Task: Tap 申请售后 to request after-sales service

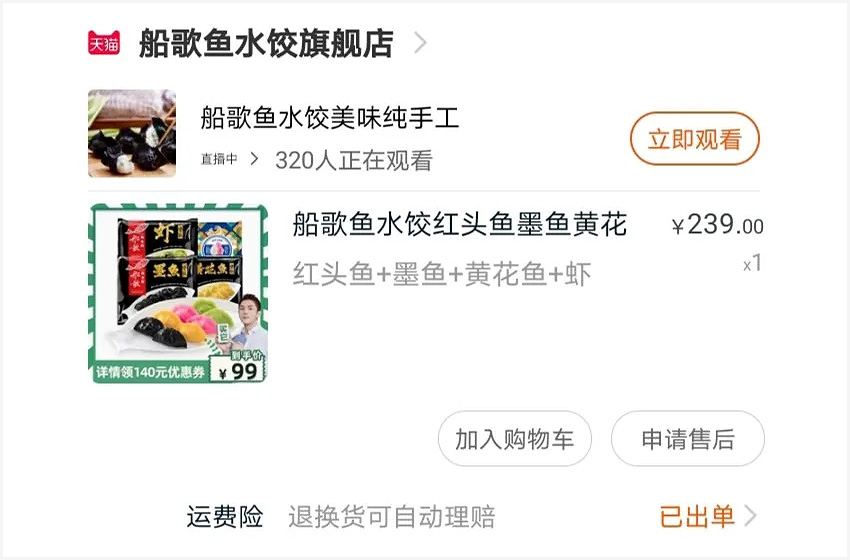Action: point(687,439)
